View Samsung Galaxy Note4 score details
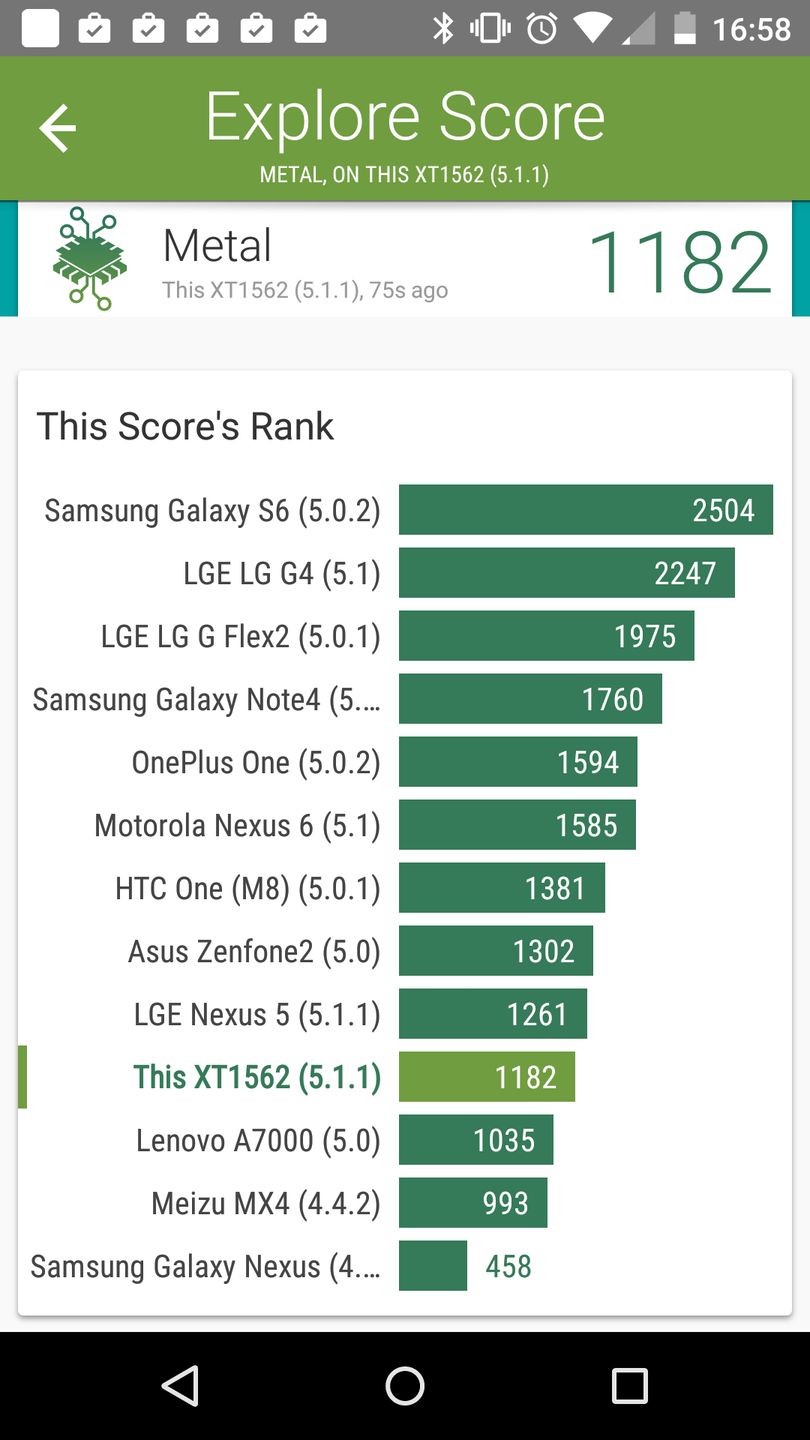The height and width of the screenshot is (1440, 810). (x=404, y=699)
